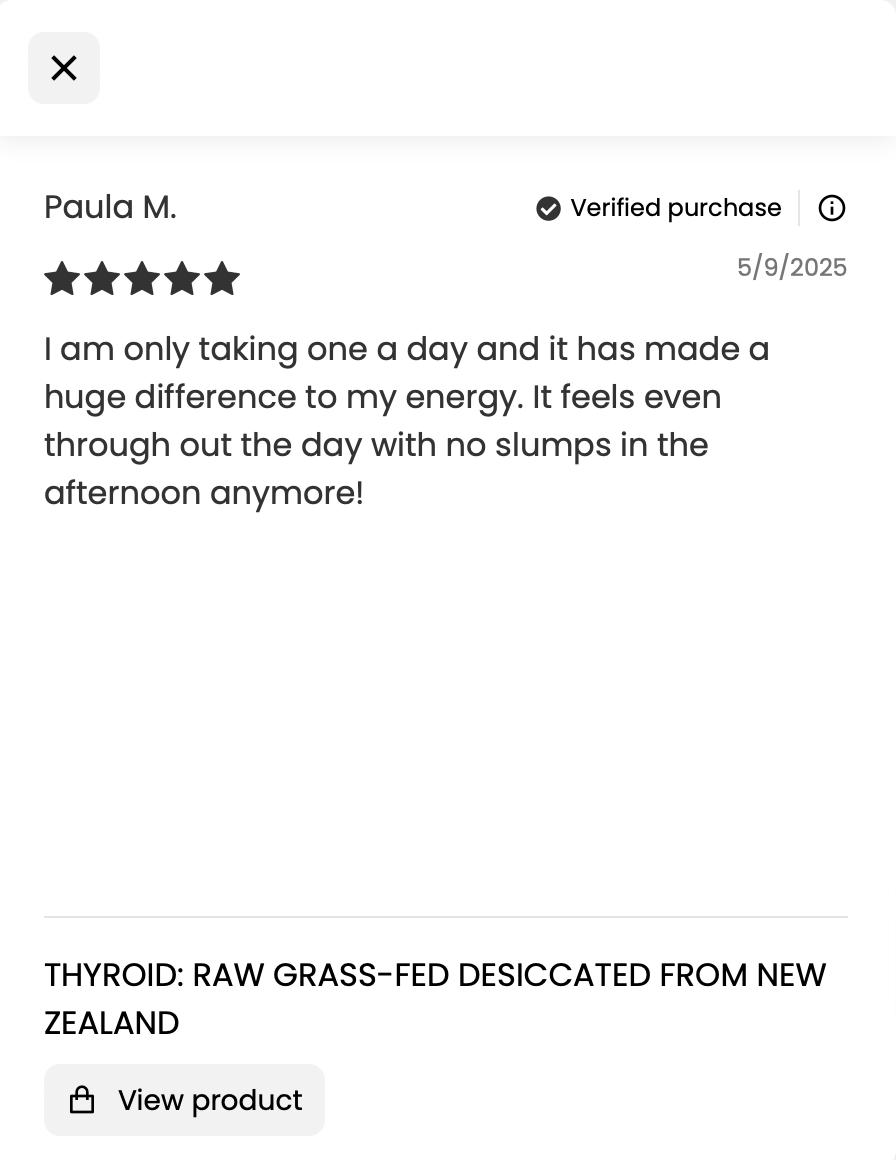Viewport: 896px width, 1160px height.
Task: Select the first rating star
Action: [x=62, y=279]
